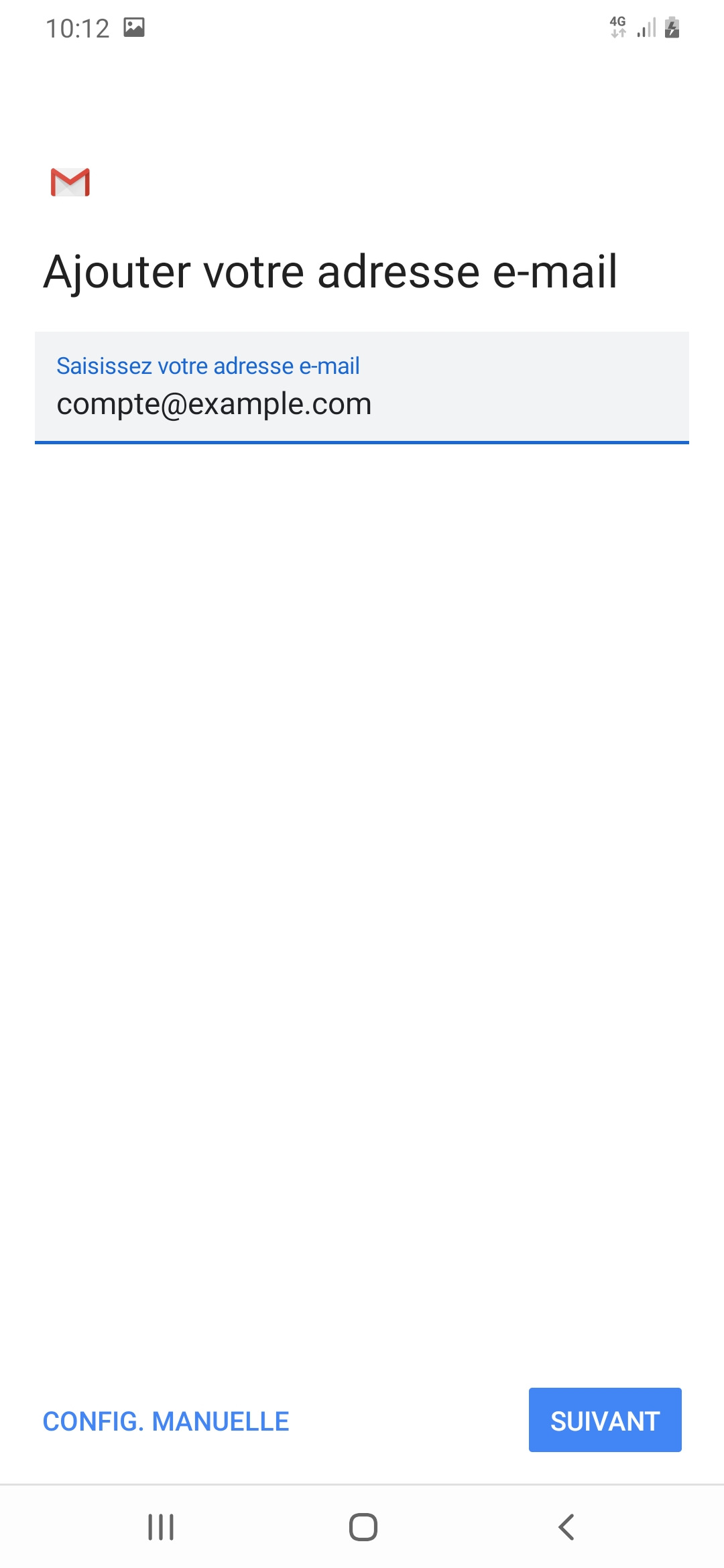Screen dimensions: 724x1568
Task: Tap the e-mail address input field
Action: coord(362,387)
